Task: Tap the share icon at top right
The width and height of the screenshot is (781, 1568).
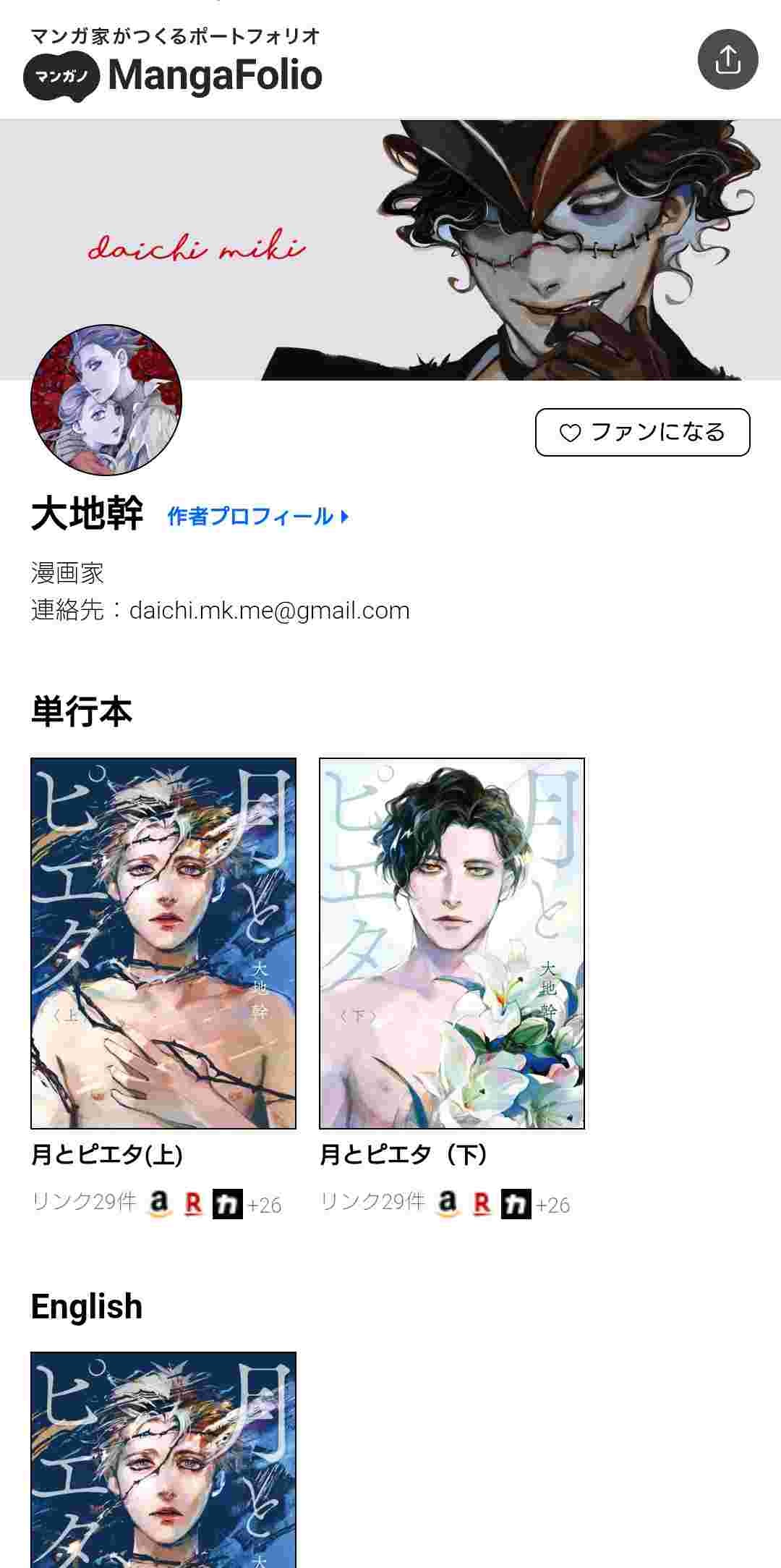Action: (x=727, y=59)
